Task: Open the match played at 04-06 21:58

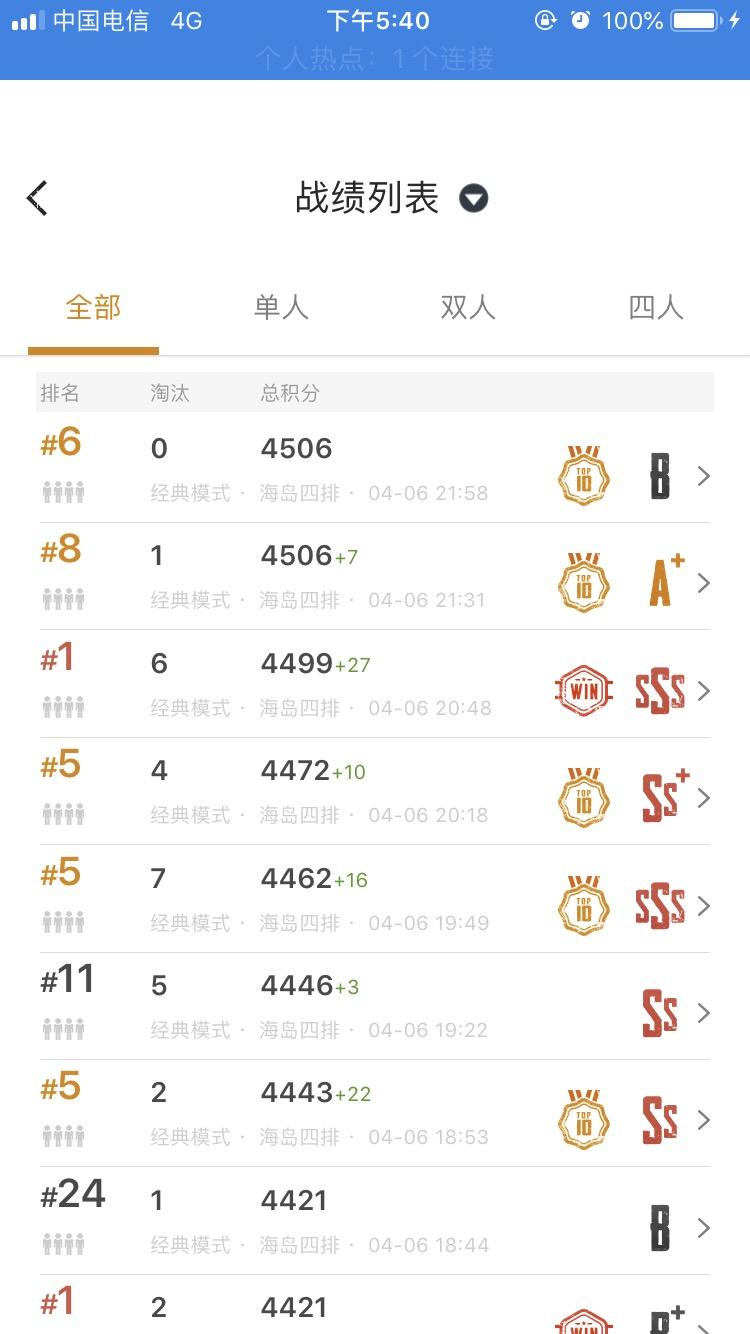Action: [x=375, y=468]
